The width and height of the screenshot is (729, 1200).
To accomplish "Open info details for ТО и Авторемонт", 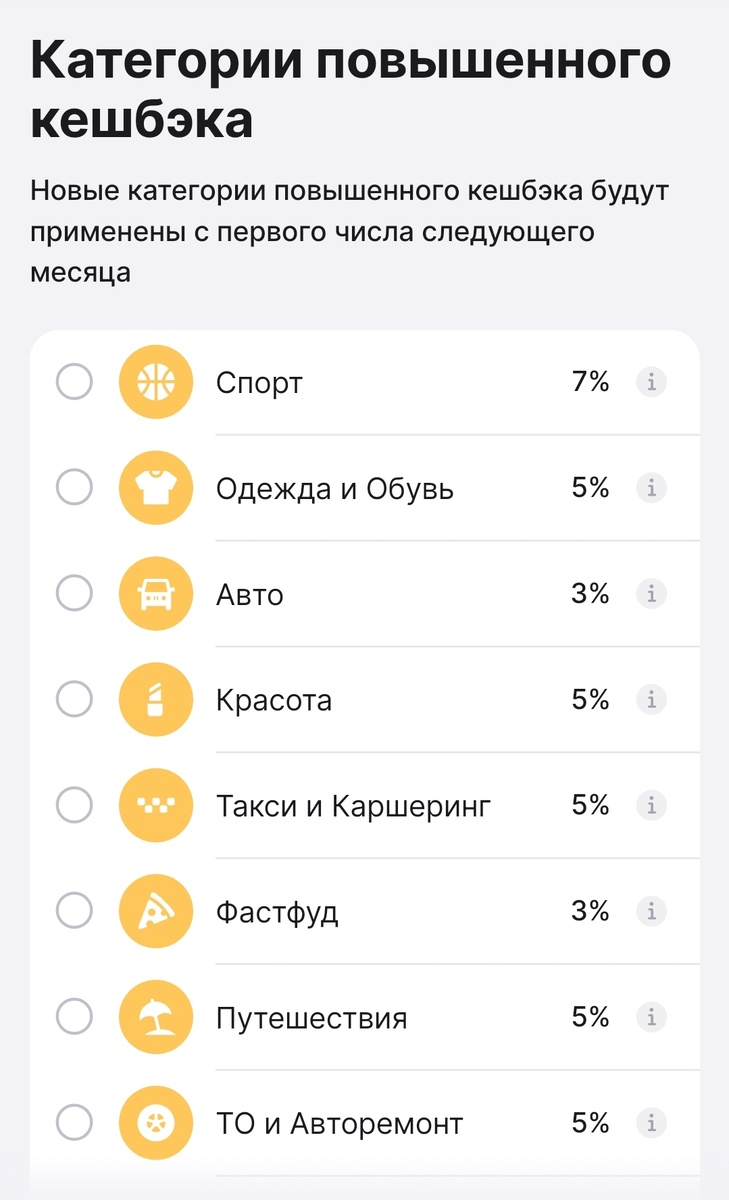I will (651, 1123).
